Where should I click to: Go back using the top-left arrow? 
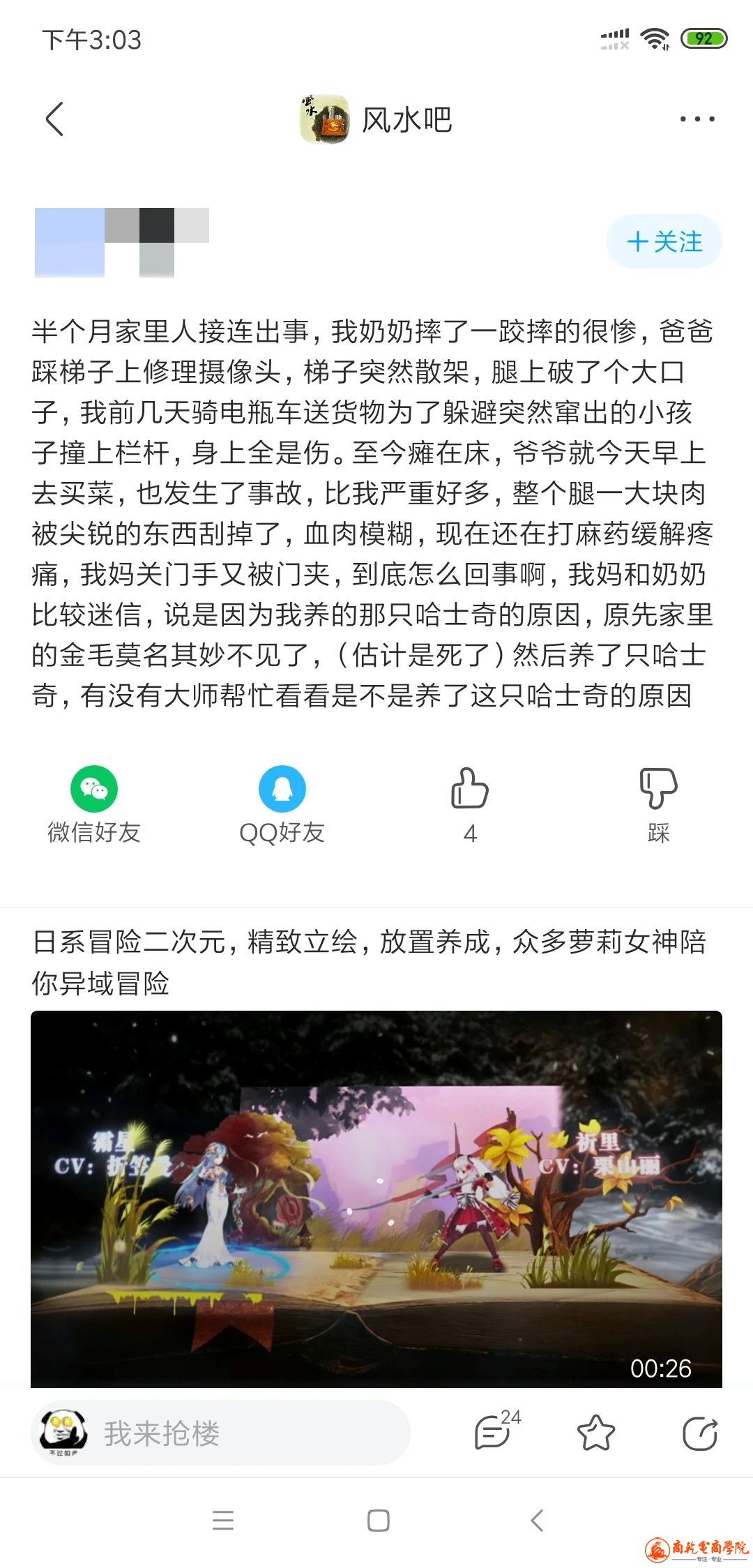pyautogui.click(x=54, y=119)
